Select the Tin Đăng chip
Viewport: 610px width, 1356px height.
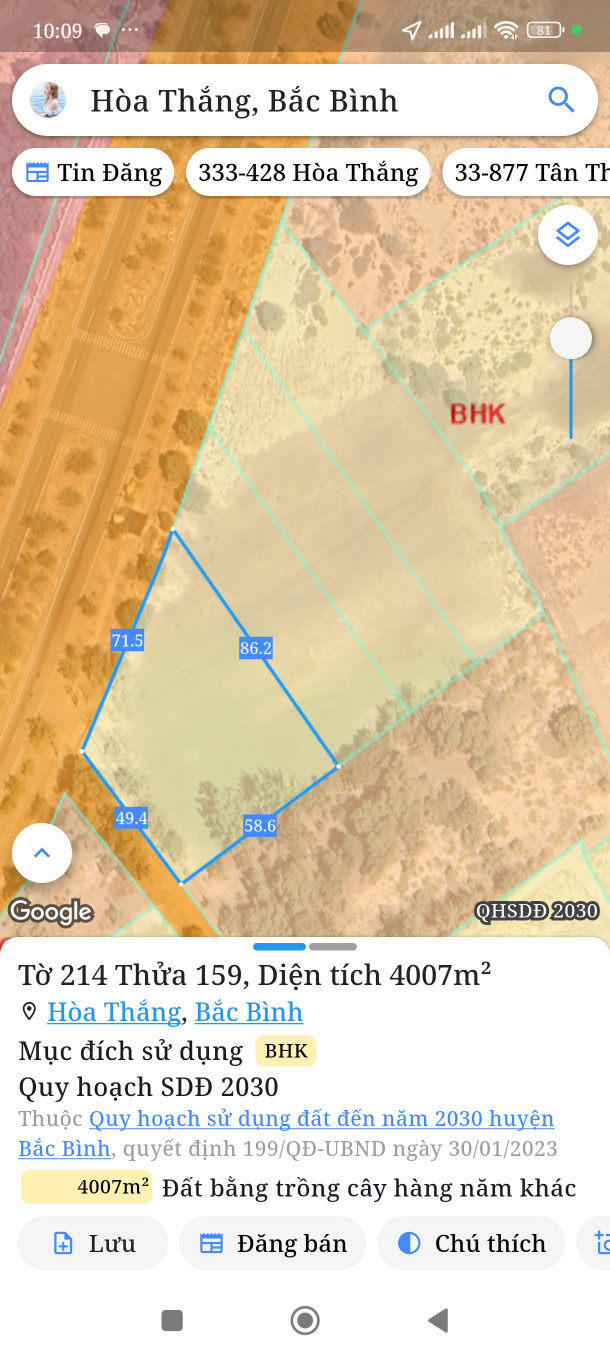(93, 173)
